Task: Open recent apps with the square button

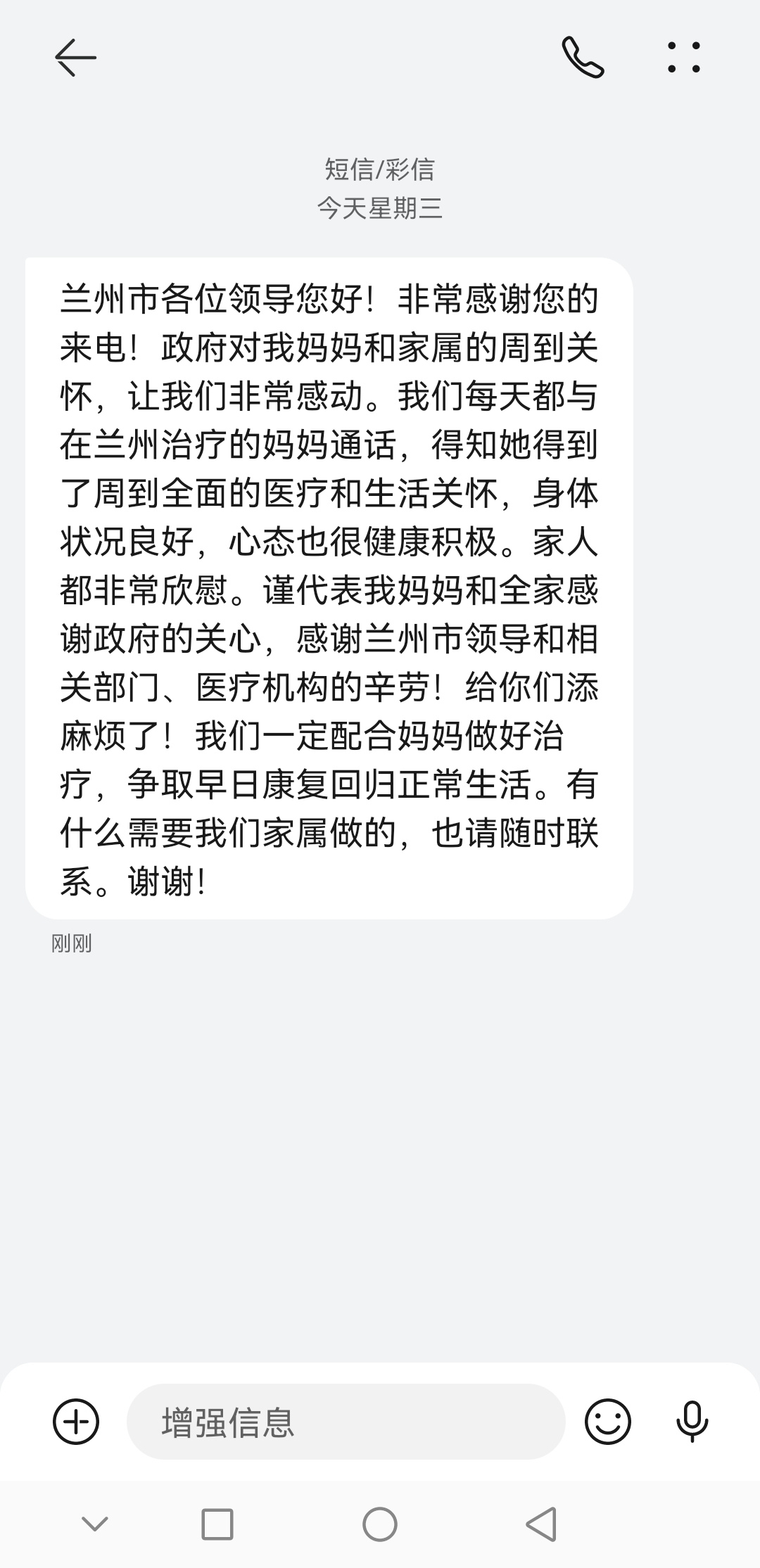Action: (217, 1524)
